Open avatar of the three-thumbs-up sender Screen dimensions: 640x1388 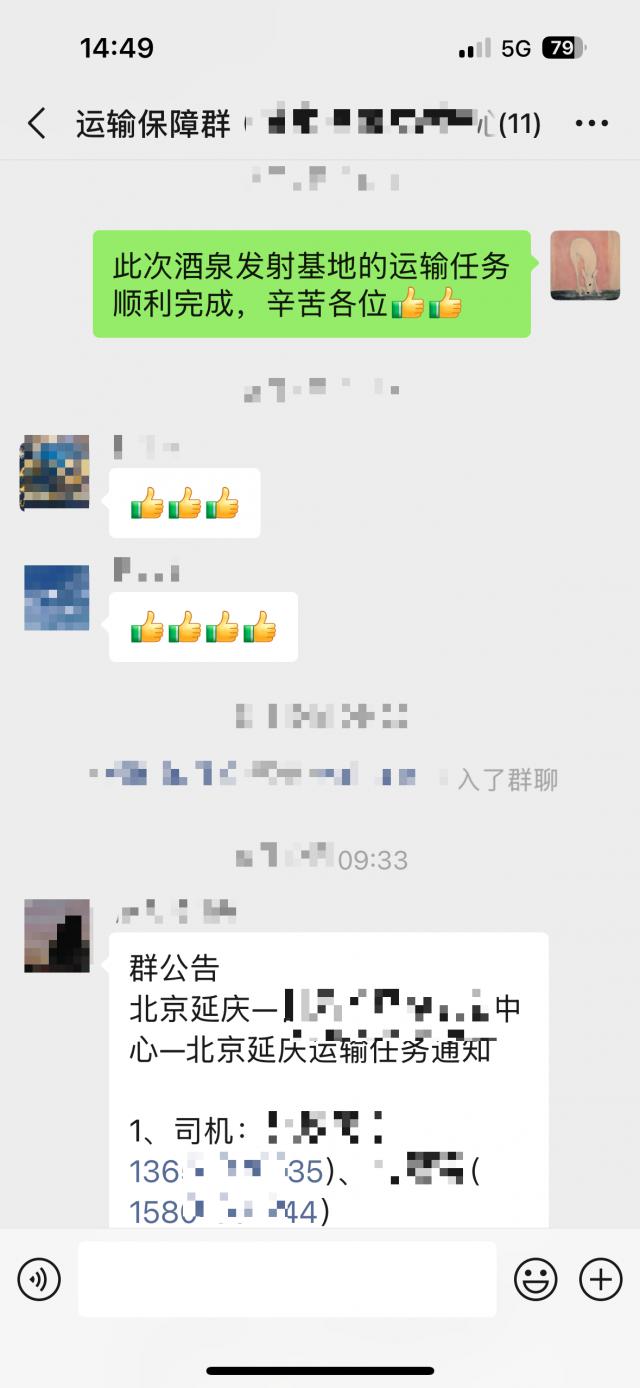[x=56, y=471]
